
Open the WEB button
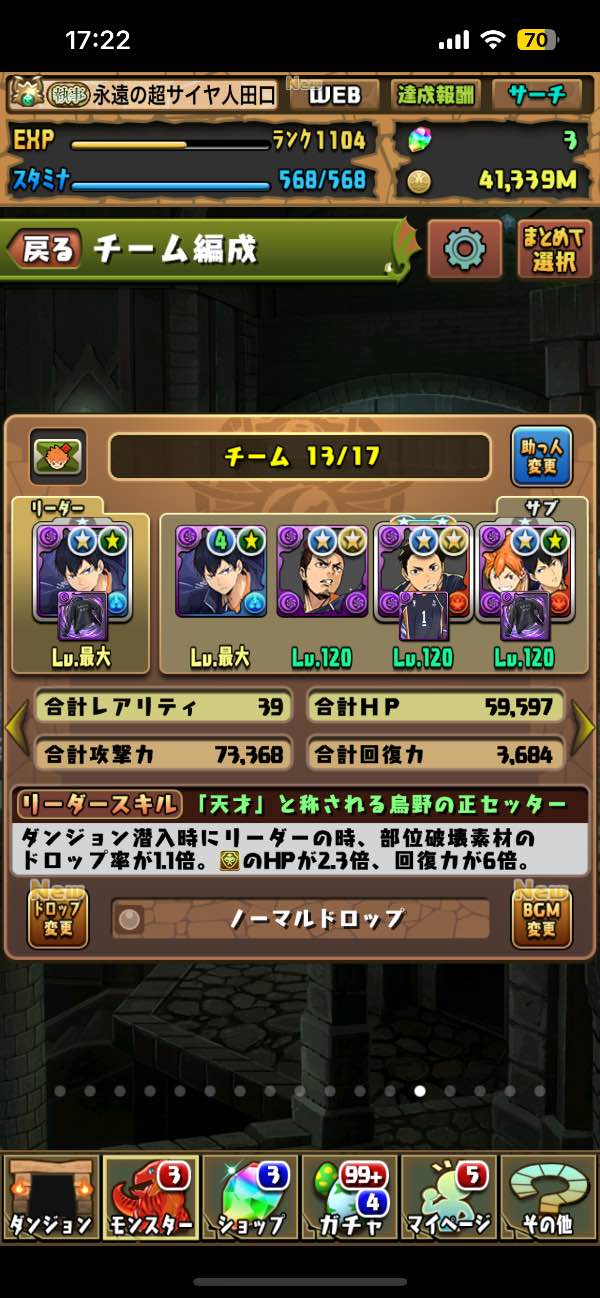pyautogui.click(x=333, y=95)
